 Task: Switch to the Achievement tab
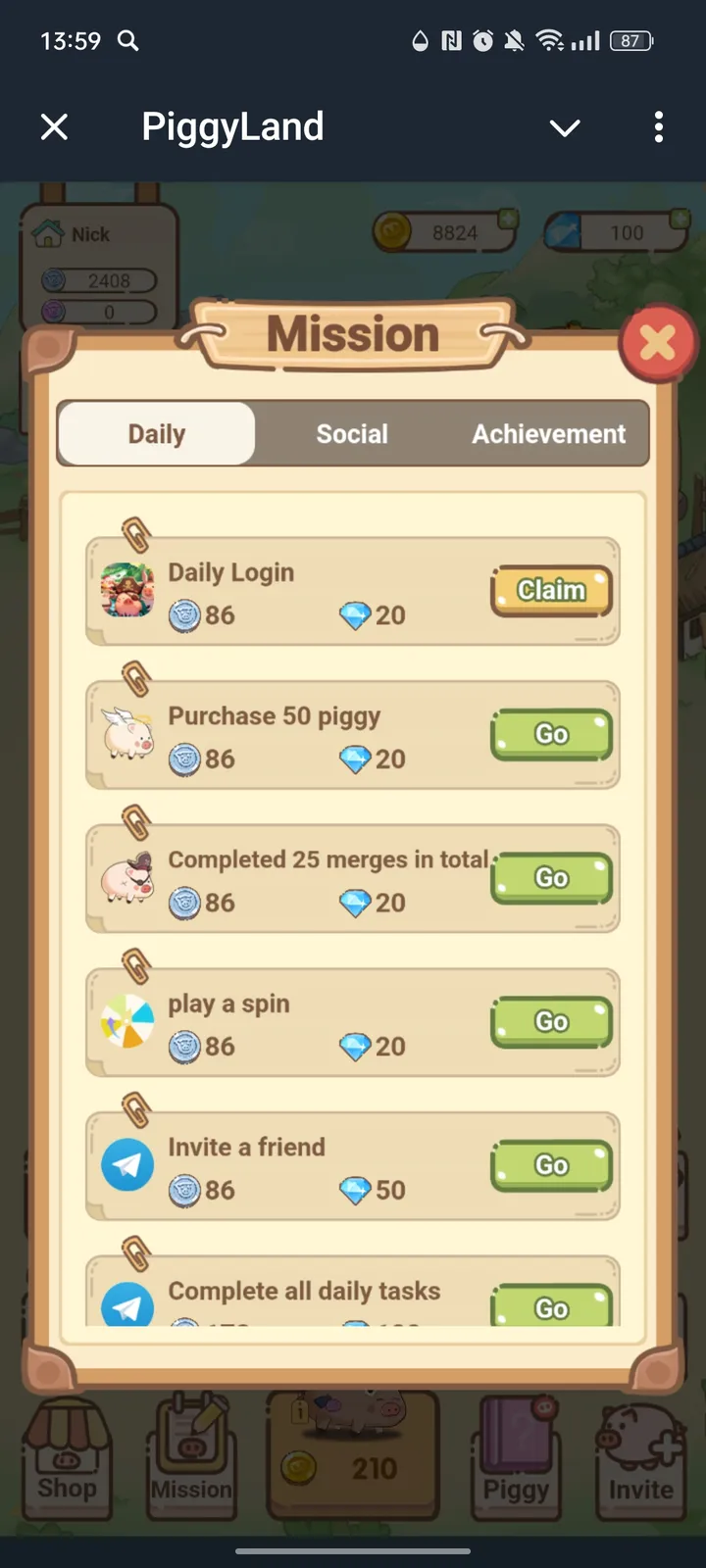(549, 433)
